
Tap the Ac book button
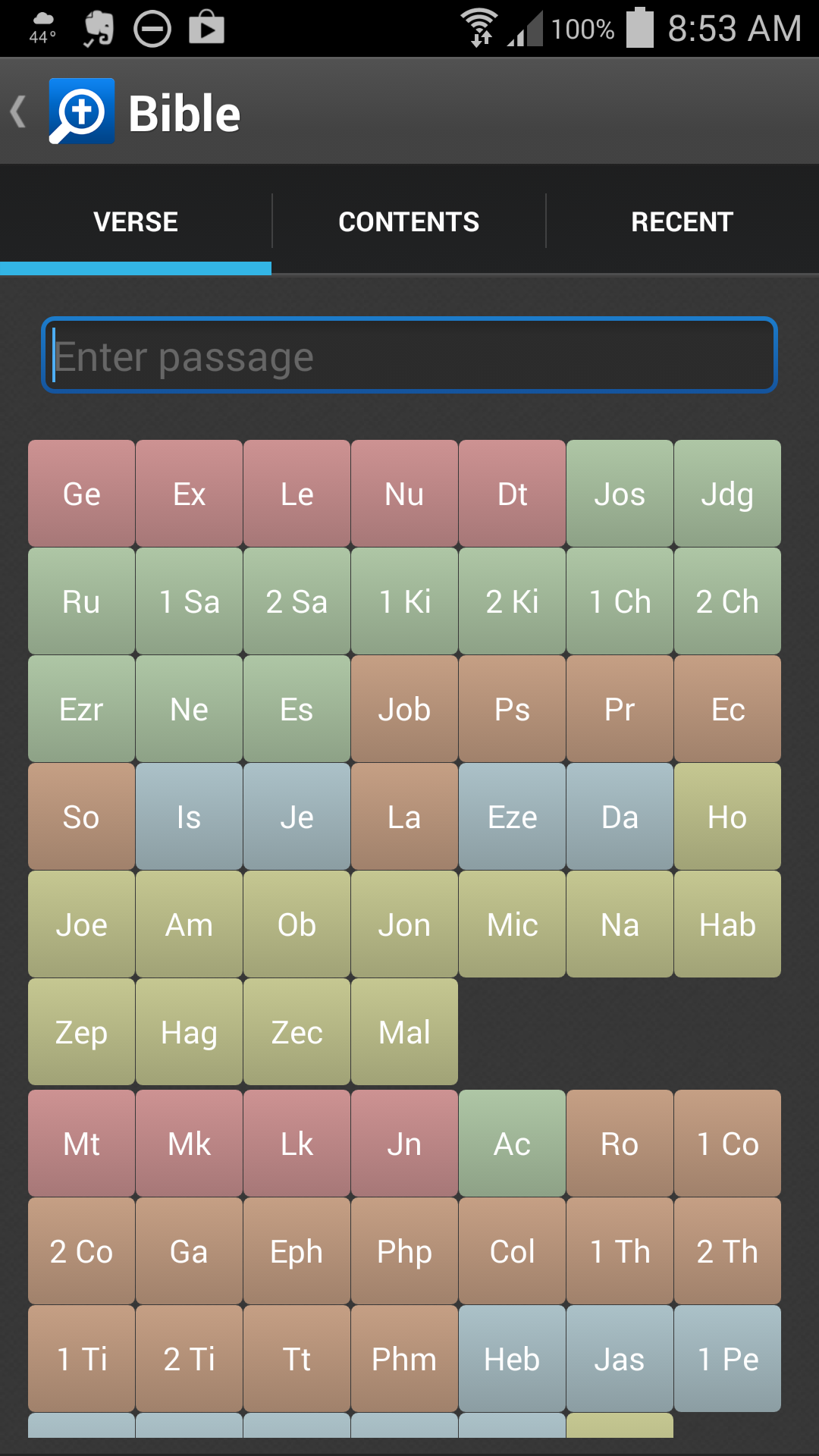point(512,1144)
